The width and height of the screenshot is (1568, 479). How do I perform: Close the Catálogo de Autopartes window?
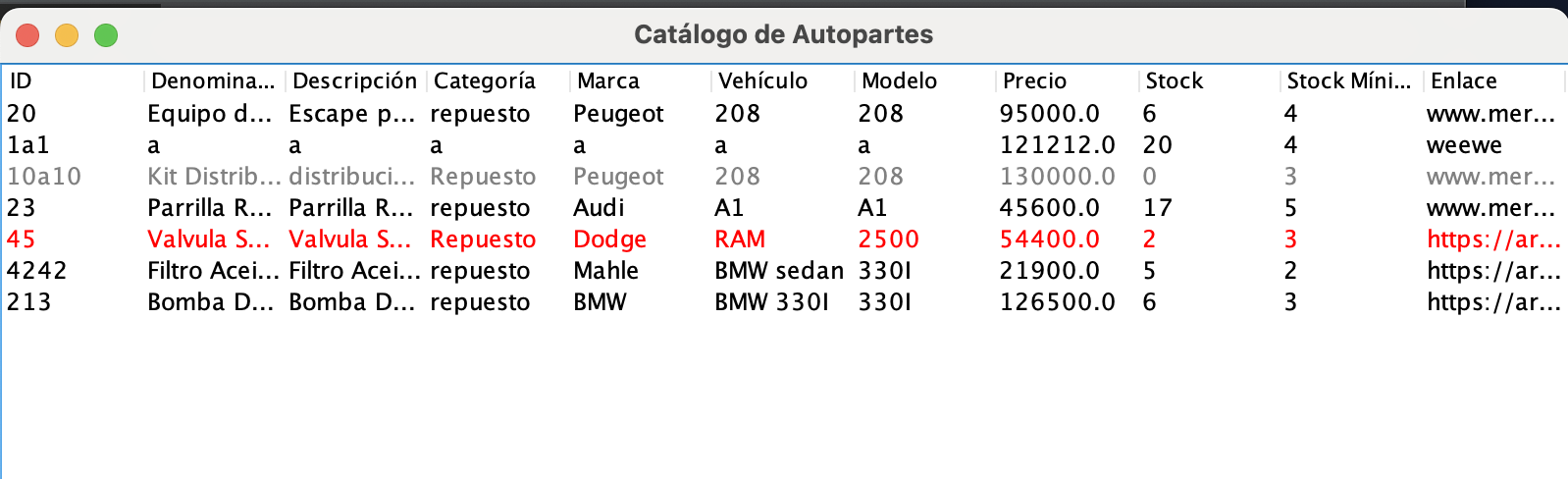(27, 35)
